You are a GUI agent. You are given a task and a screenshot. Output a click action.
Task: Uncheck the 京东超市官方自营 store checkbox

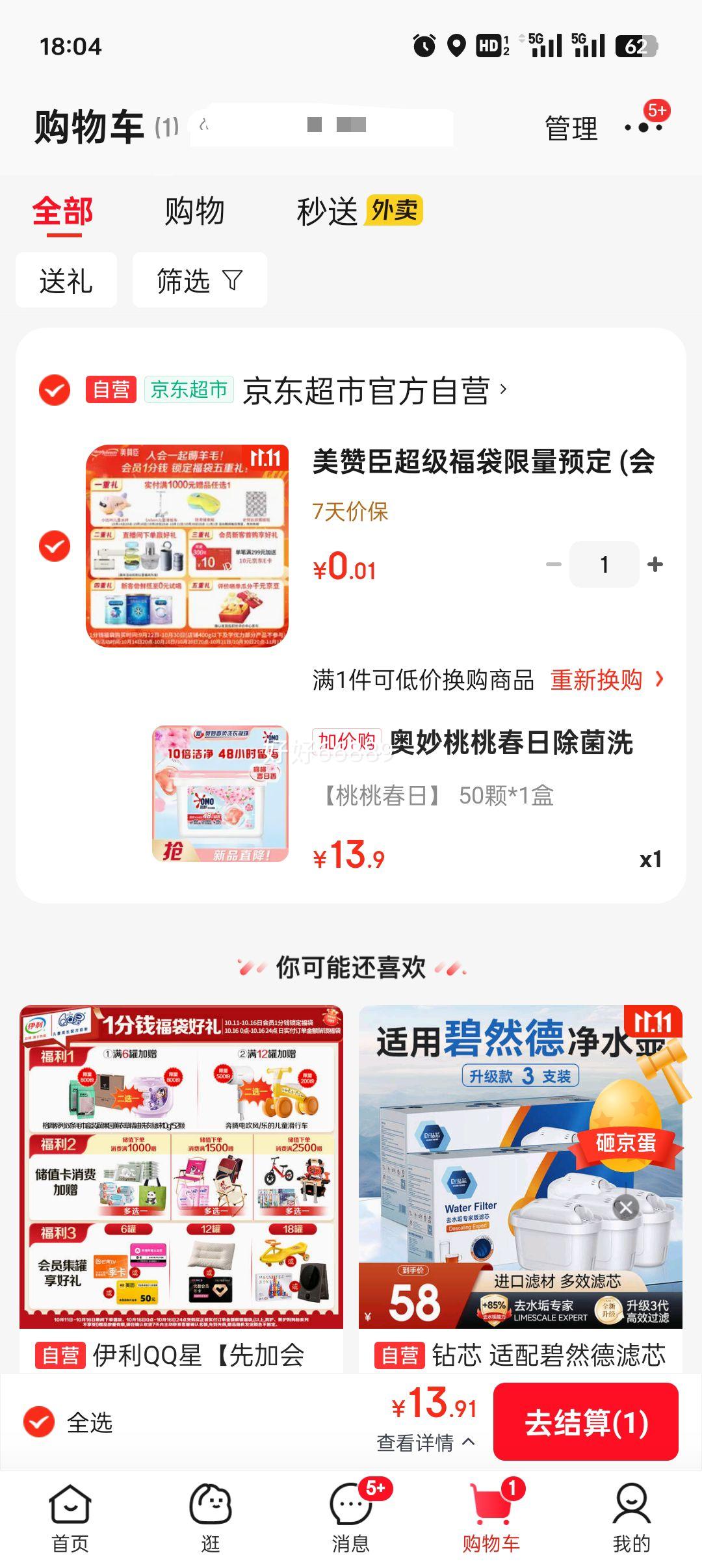coord(55,390)
